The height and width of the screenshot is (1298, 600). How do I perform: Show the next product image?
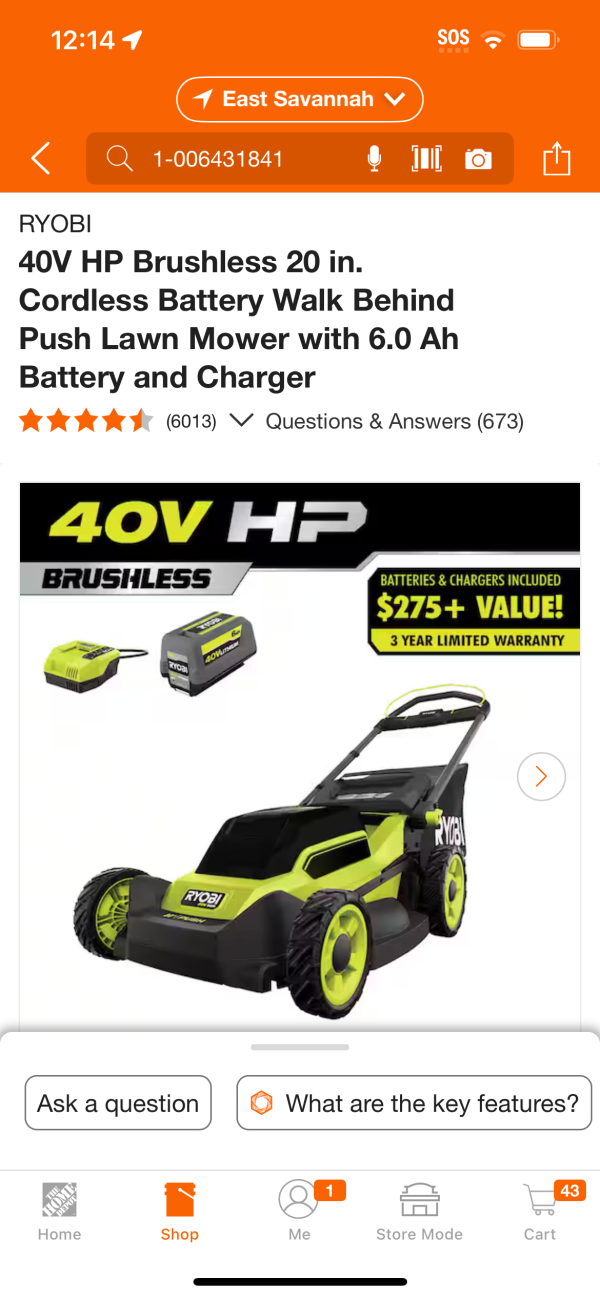click(x=541, y=776)
